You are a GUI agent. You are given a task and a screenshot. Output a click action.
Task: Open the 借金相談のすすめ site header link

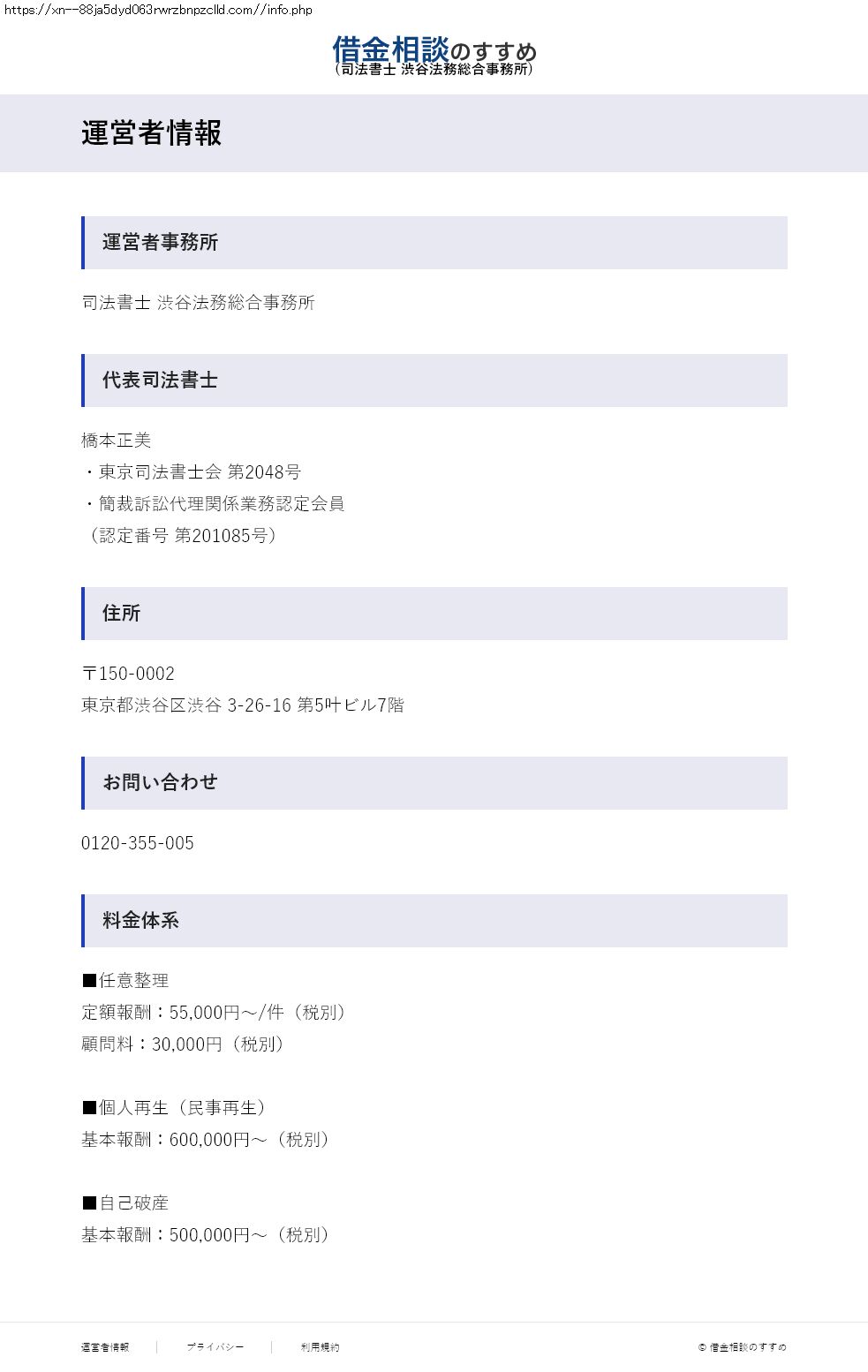[x=434, y=55]
